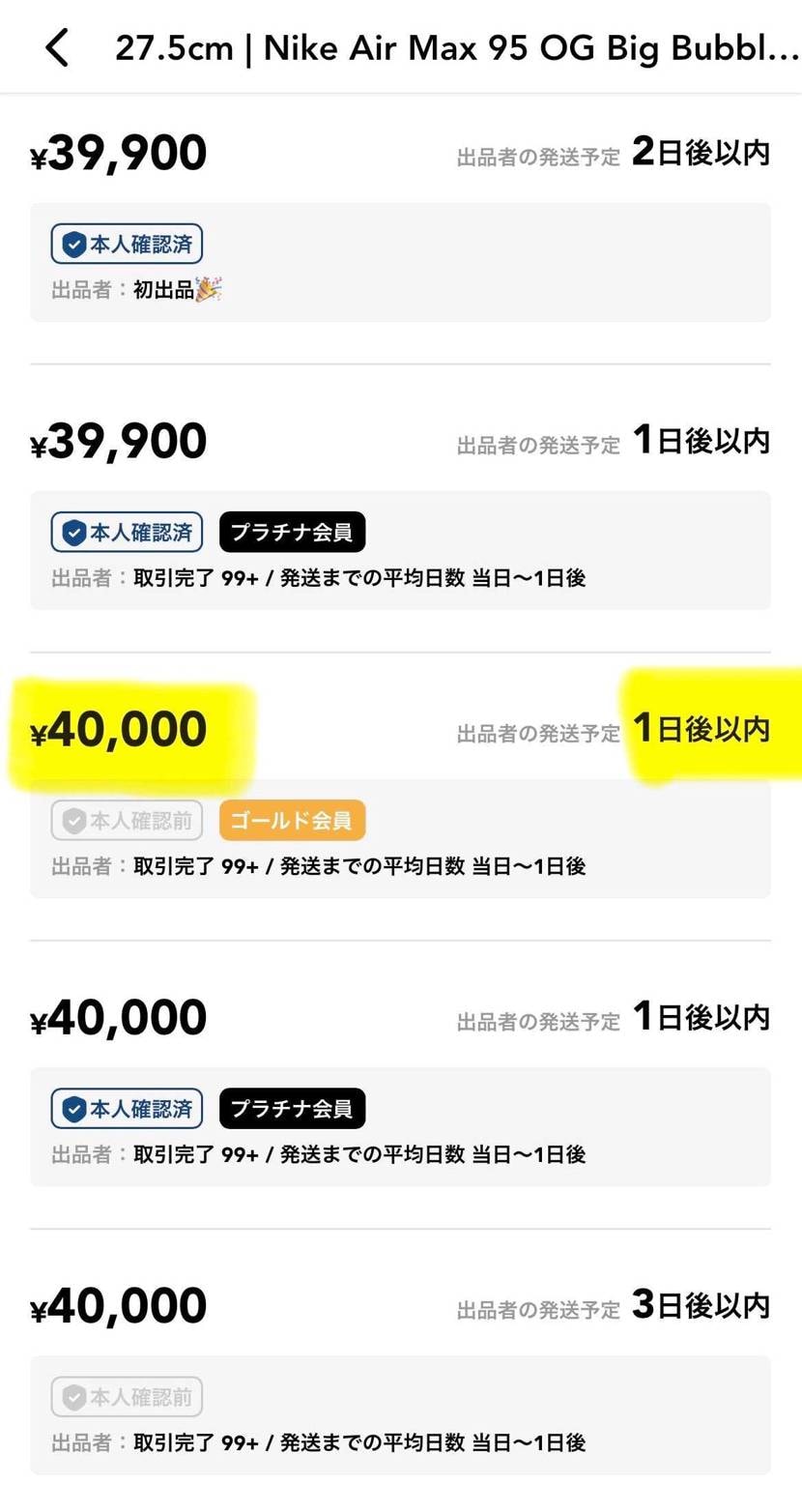Image resolution: width=802 pixels, height=1512 pixels.
Task: Select the first プラチナ会員 badge
Action: [x=293, y=531]
